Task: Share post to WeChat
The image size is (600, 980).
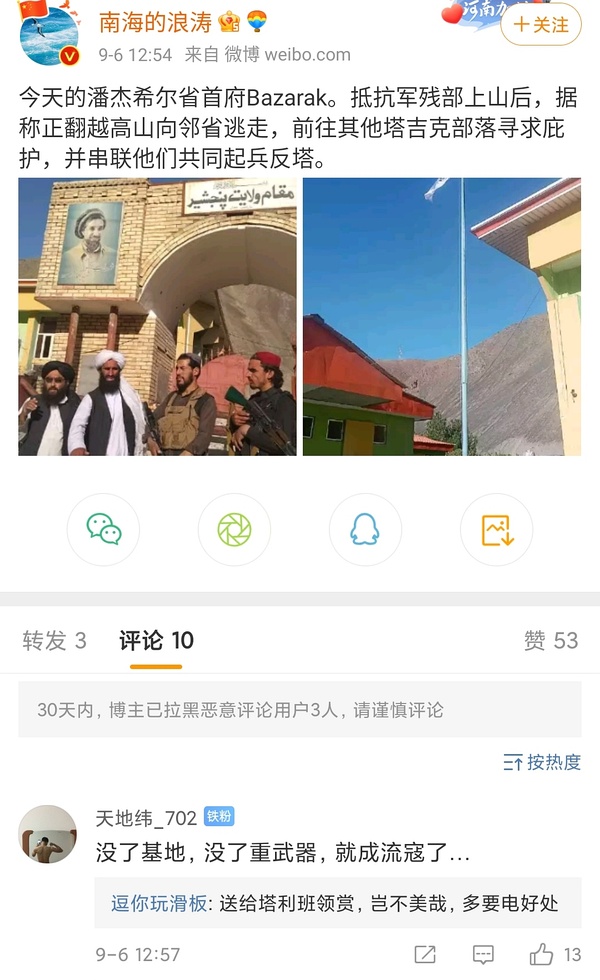Action: [103, 530]
